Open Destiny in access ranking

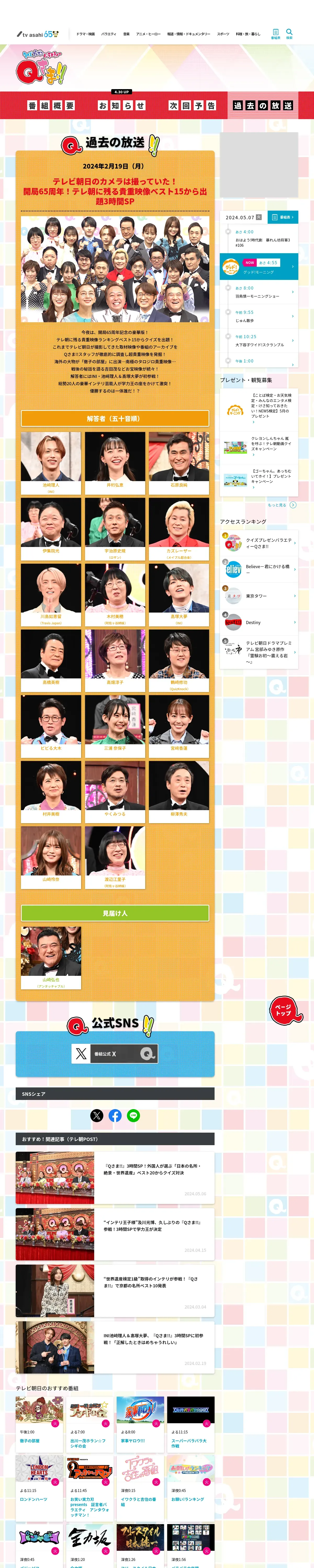(259, 622)
